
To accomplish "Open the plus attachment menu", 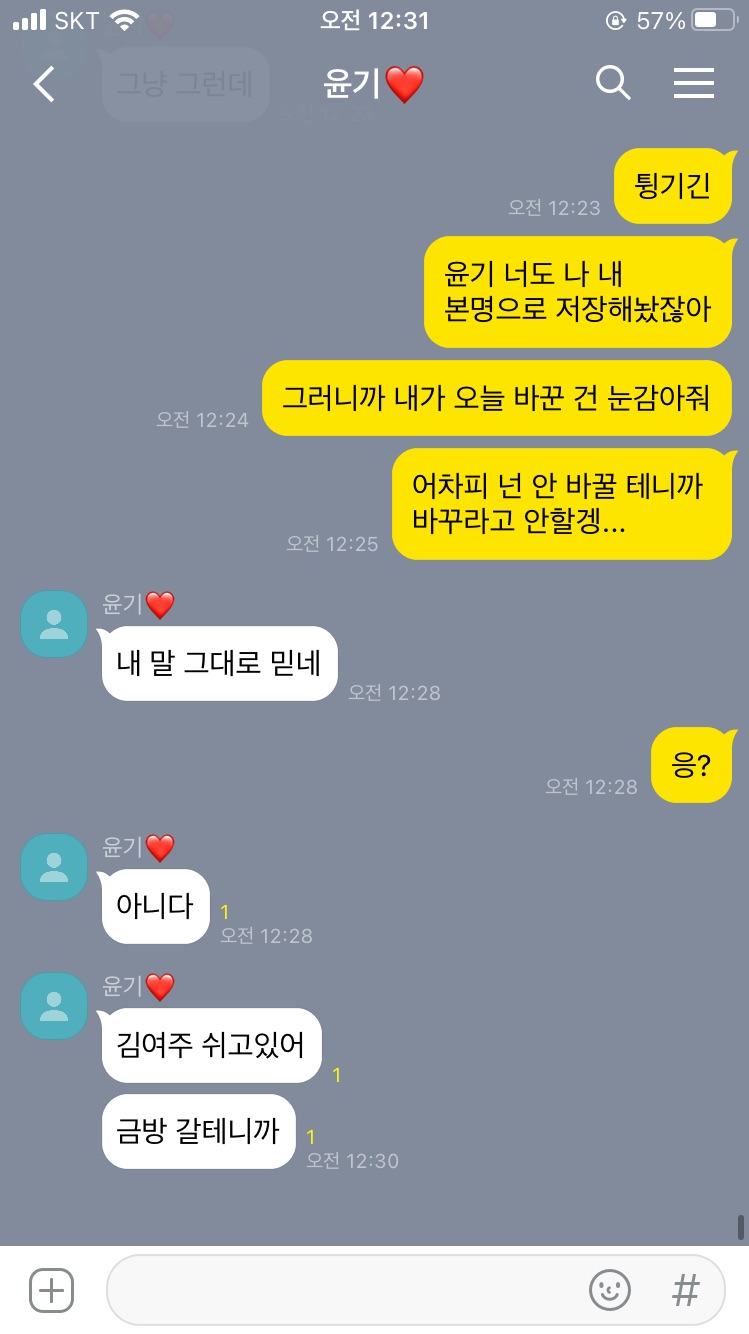I will click(52, 1290).
